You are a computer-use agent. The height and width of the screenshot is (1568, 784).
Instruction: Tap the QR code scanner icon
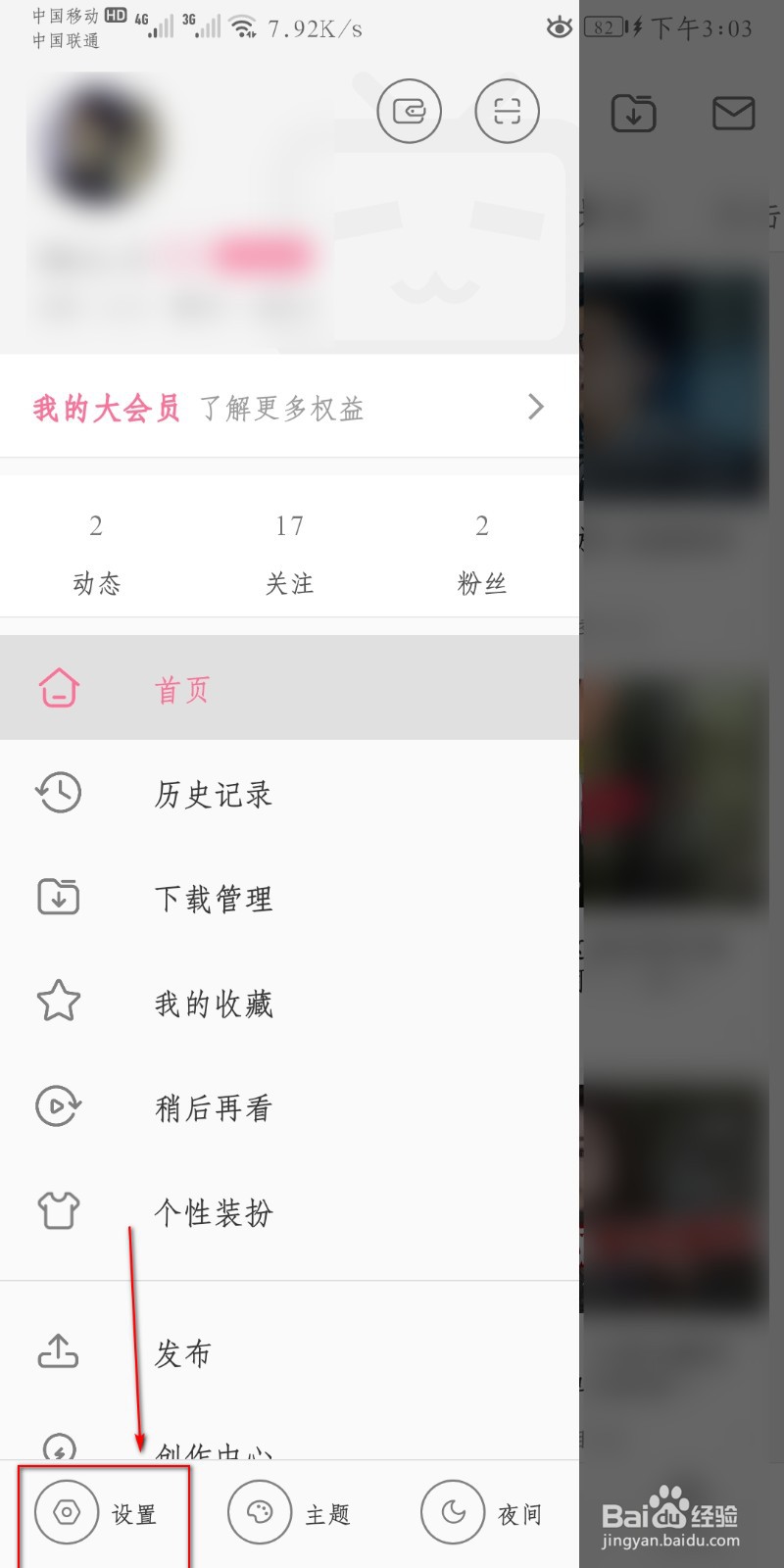pos(507,111)
